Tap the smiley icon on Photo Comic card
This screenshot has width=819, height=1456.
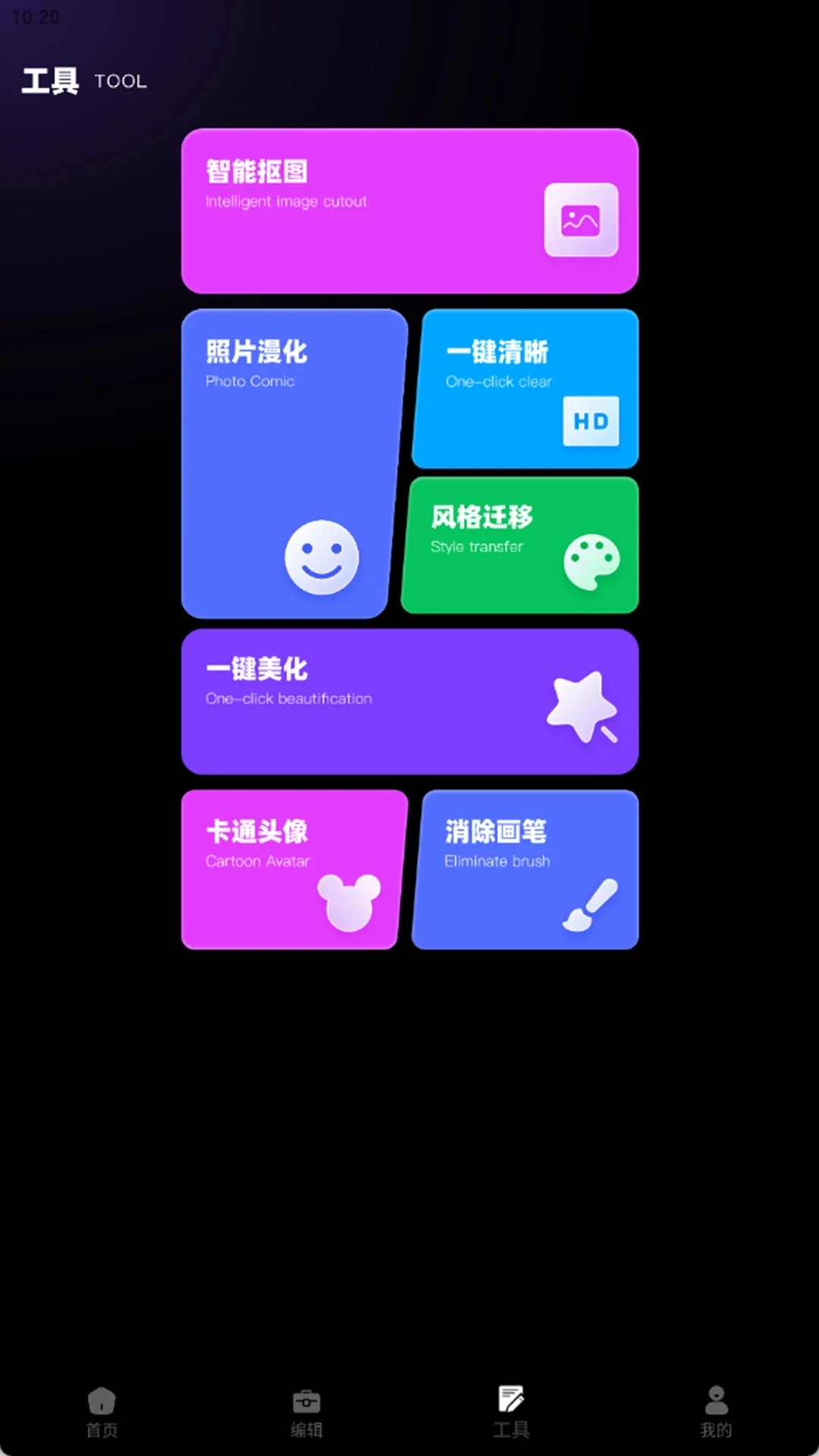(x=322, y=557)
